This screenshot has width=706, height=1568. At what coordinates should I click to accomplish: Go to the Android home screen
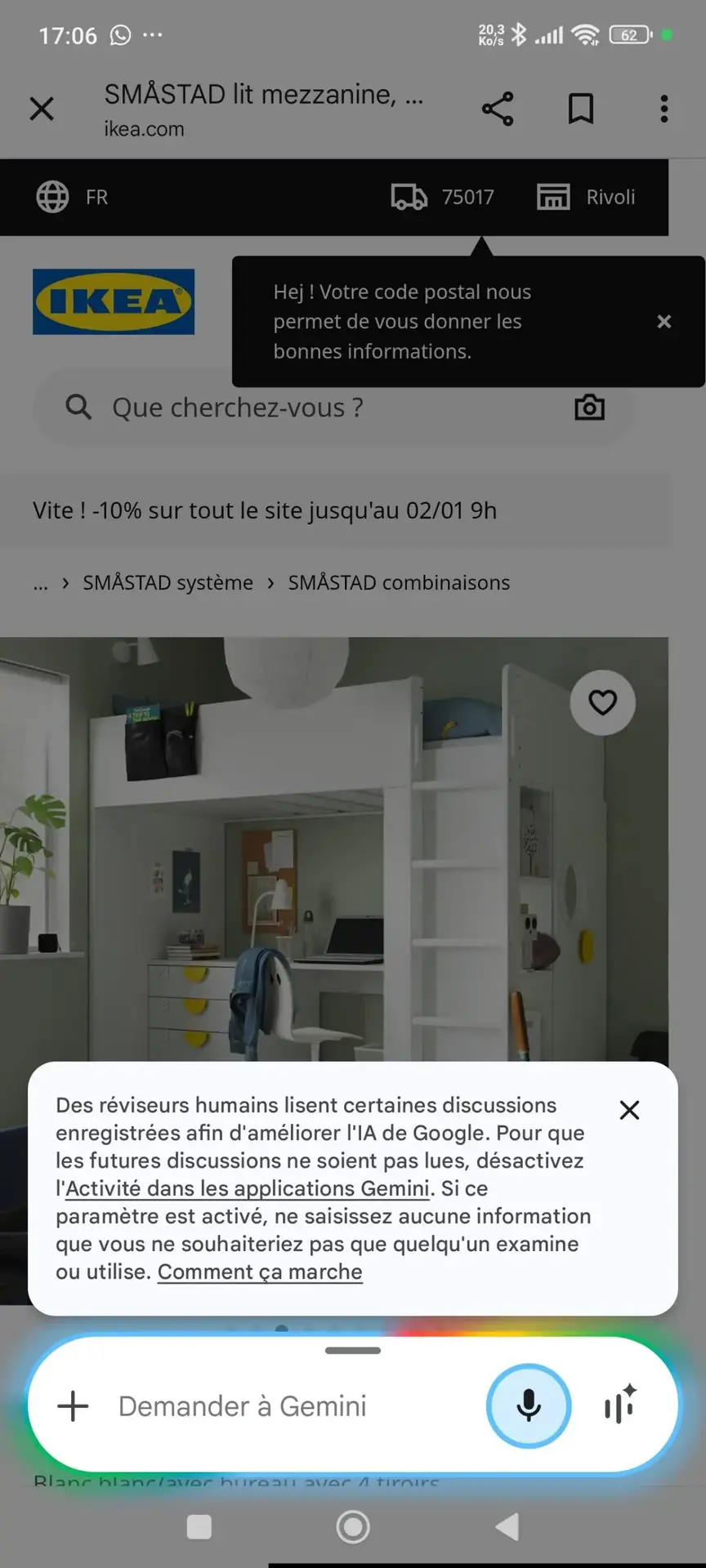point(353,1526)
